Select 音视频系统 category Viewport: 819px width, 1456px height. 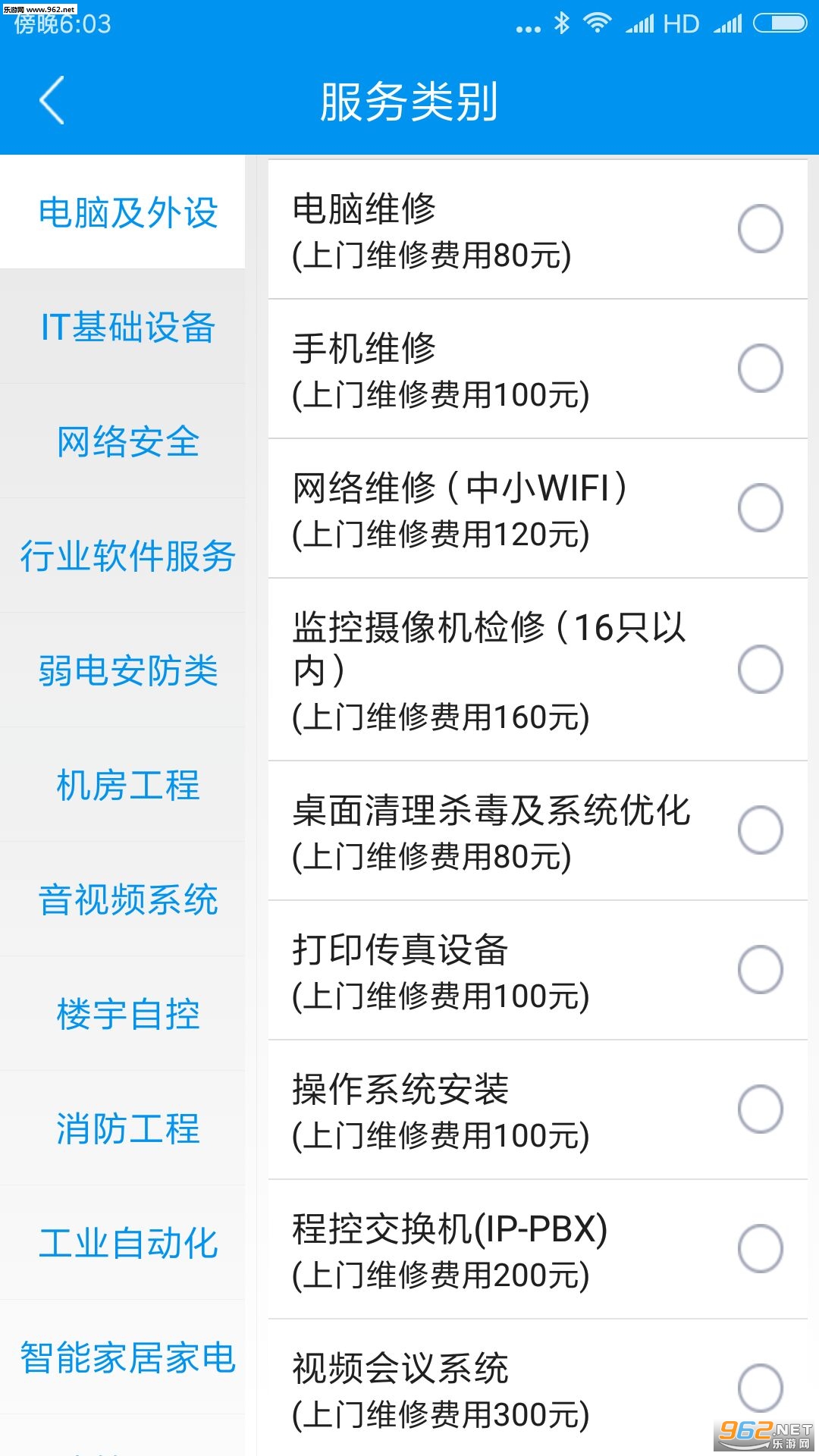pyautogui.click(x=127, y=899)
